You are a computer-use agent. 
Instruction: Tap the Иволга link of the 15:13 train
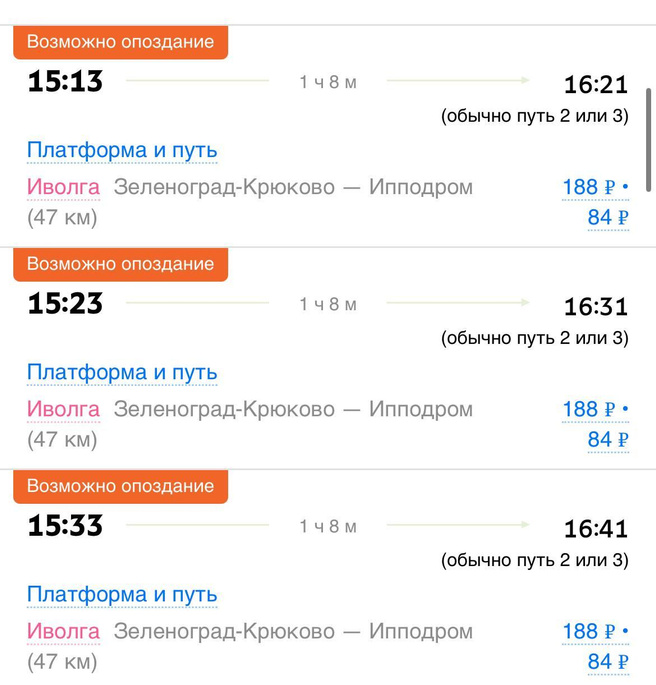[x=63, y=187]
